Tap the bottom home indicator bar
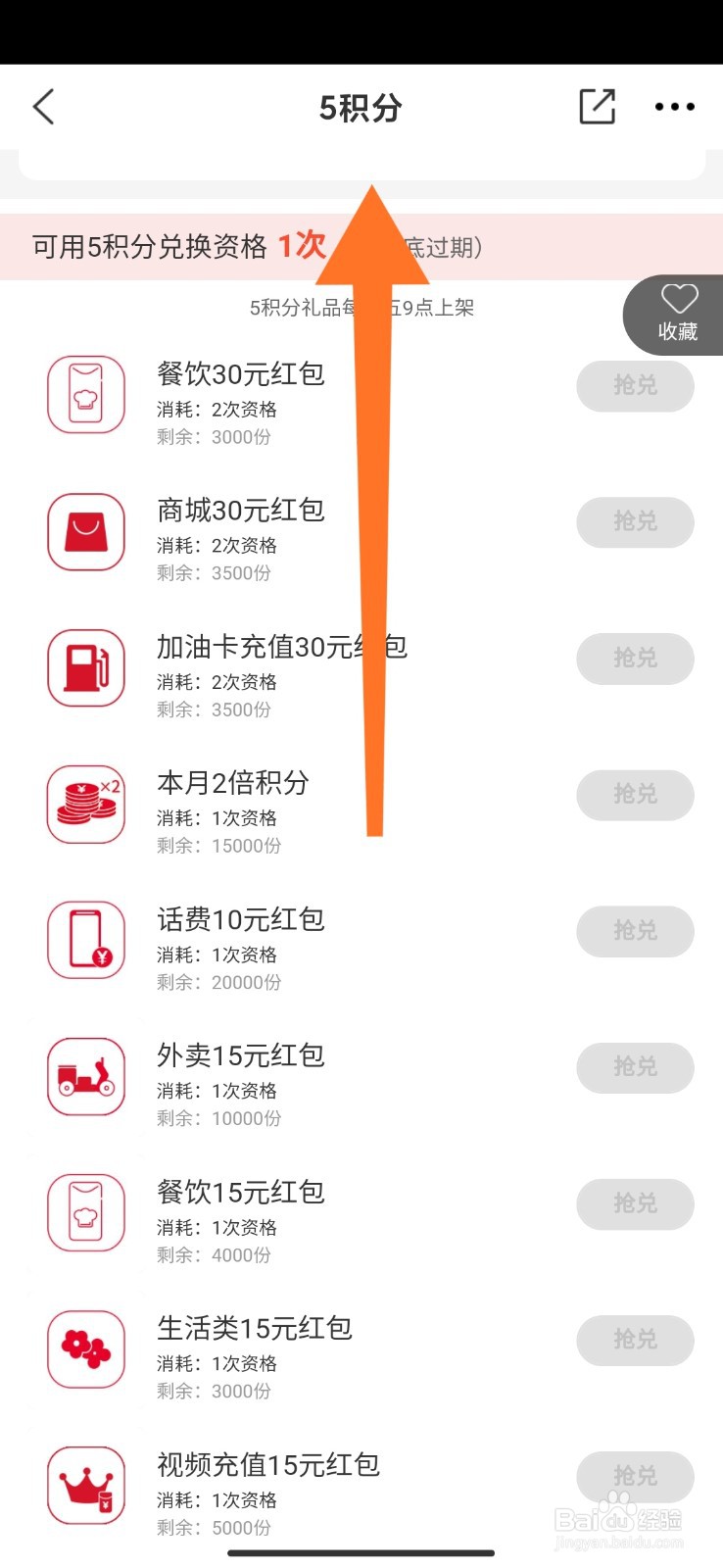Viewport: 723px width, 1568px height. click(361, 1553)
